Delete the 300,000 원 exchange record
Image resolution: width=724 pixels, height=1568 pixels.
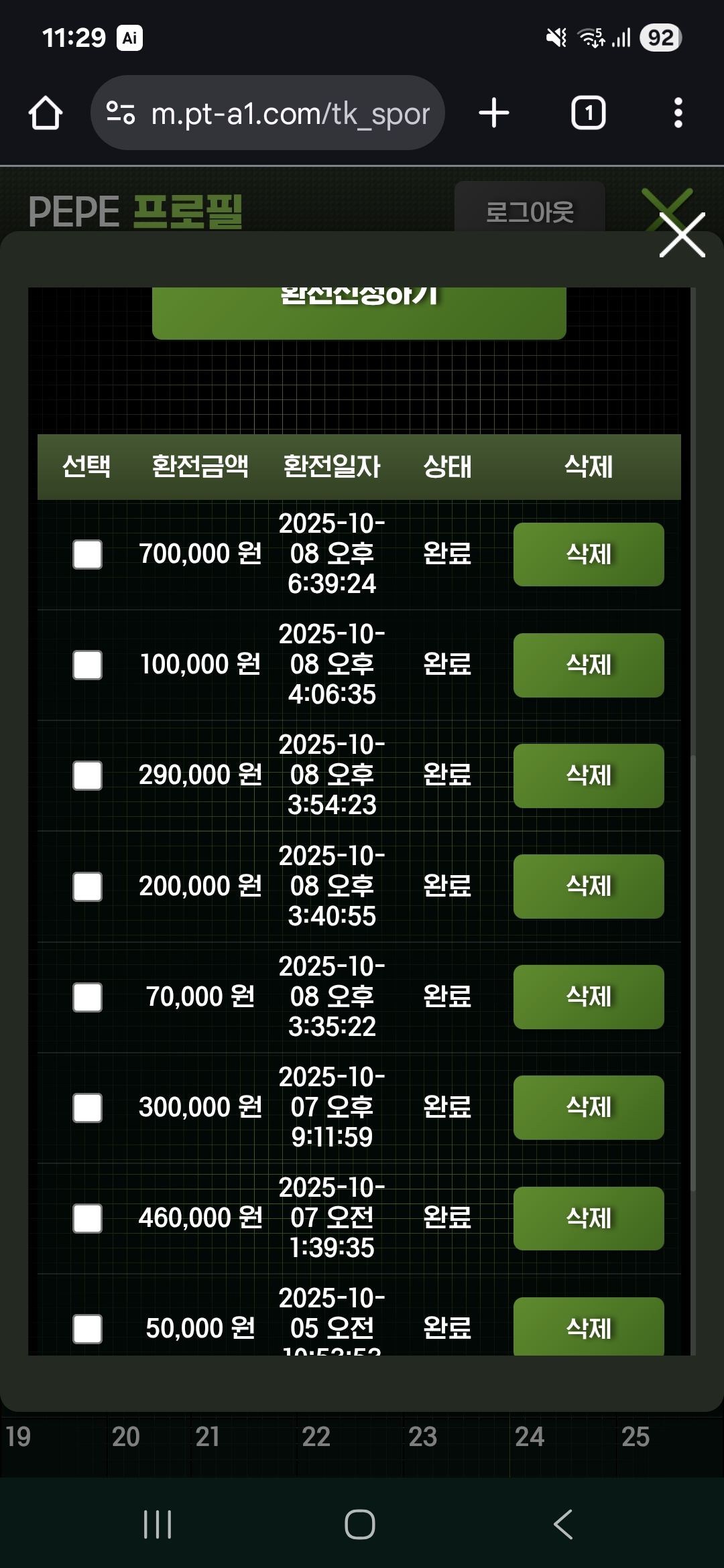[588, 1108]
